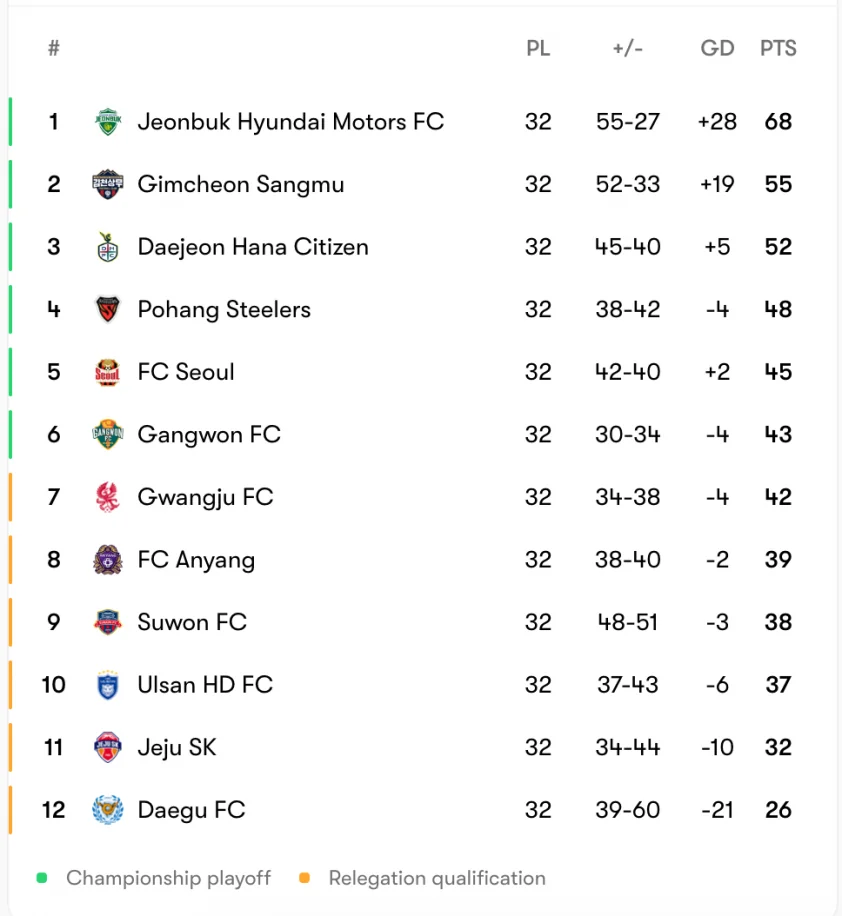Tap Suwon FC in the standings

tap(192, 622)
